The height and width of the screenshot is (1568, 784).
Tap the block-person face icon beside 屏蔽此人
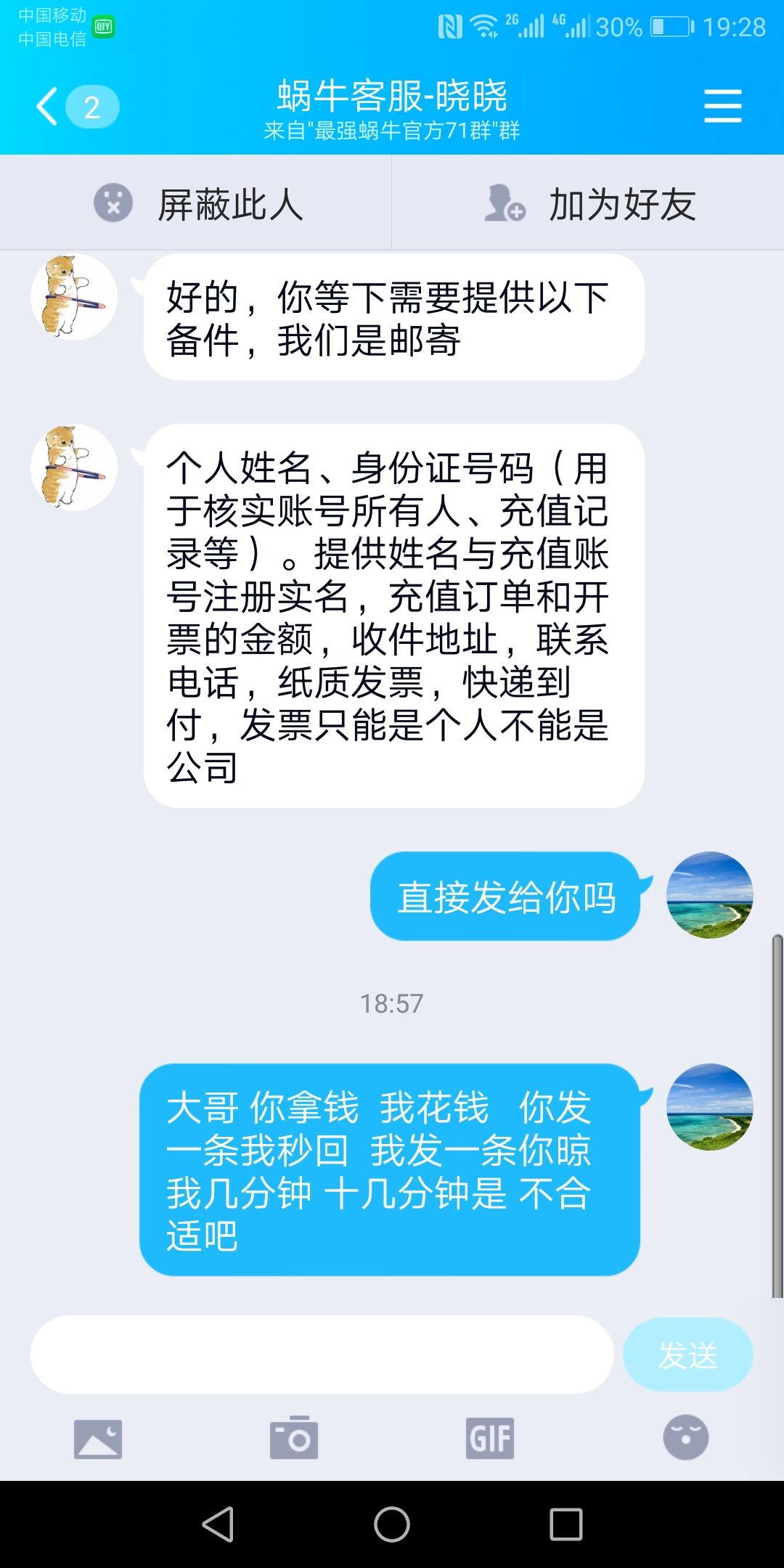tap(113, 205)
